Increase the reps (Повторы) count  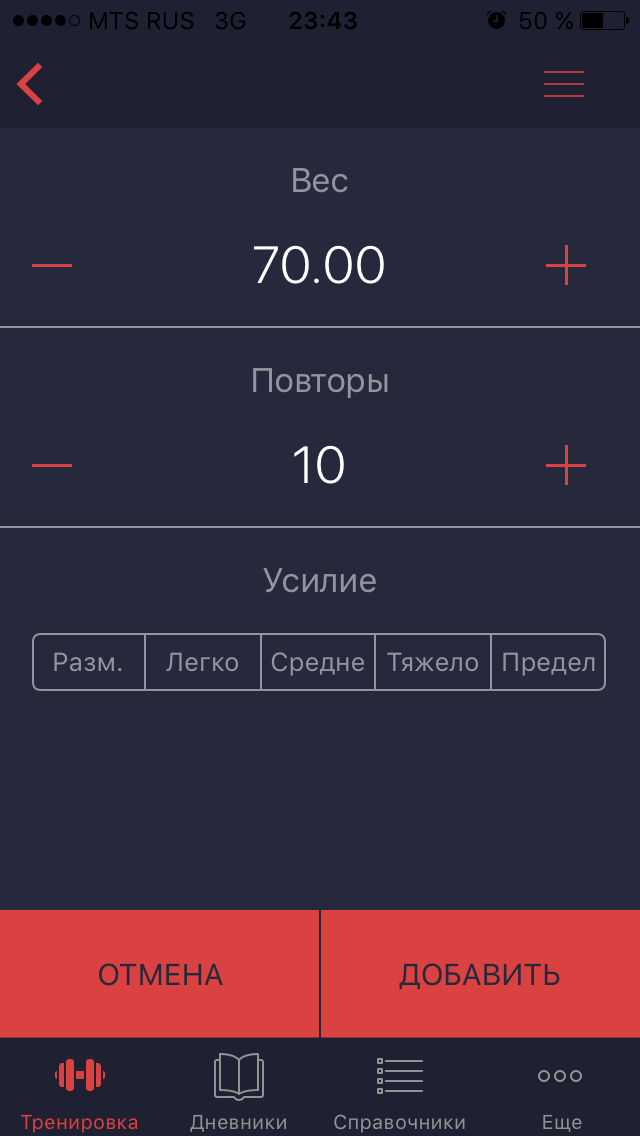[x=566, y=466]
